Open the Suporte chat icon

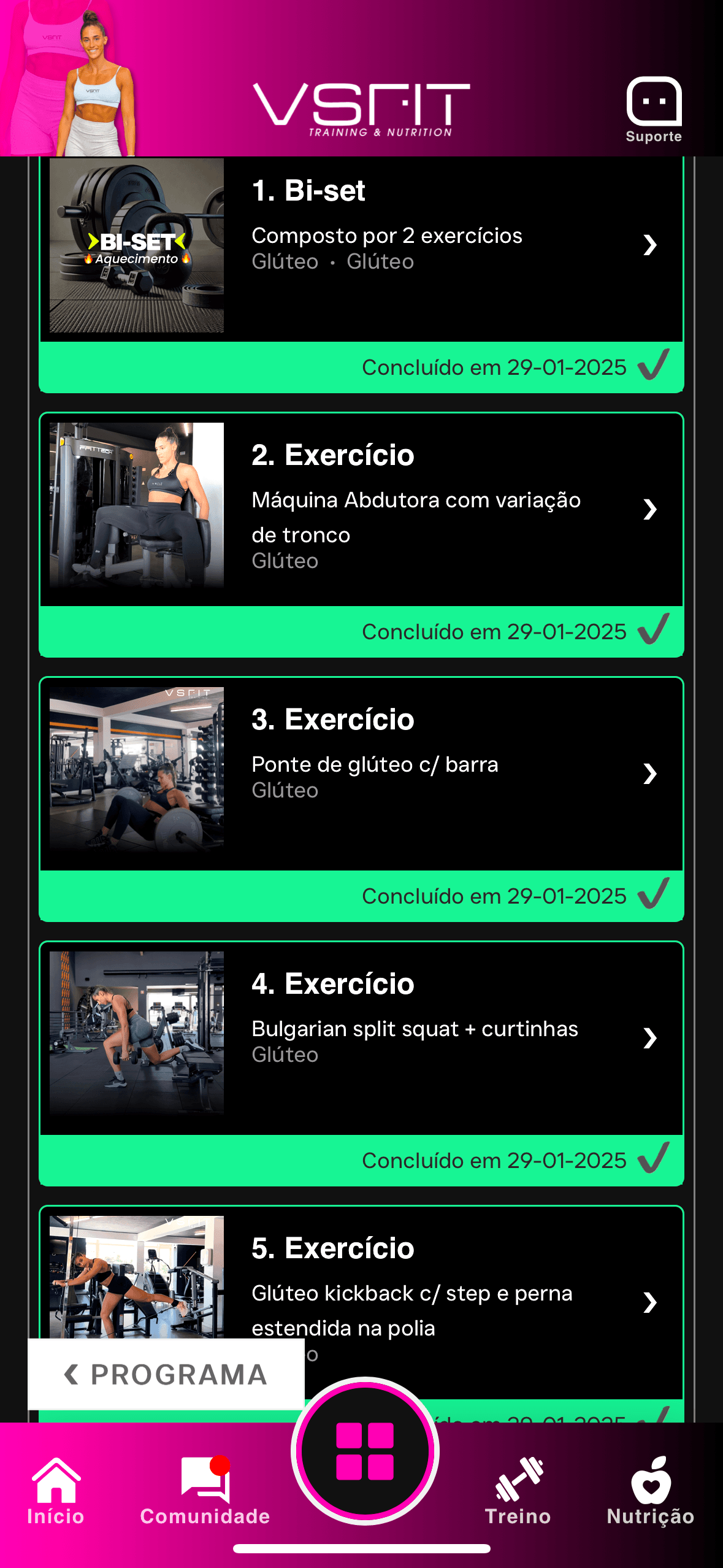click(654, 109)
